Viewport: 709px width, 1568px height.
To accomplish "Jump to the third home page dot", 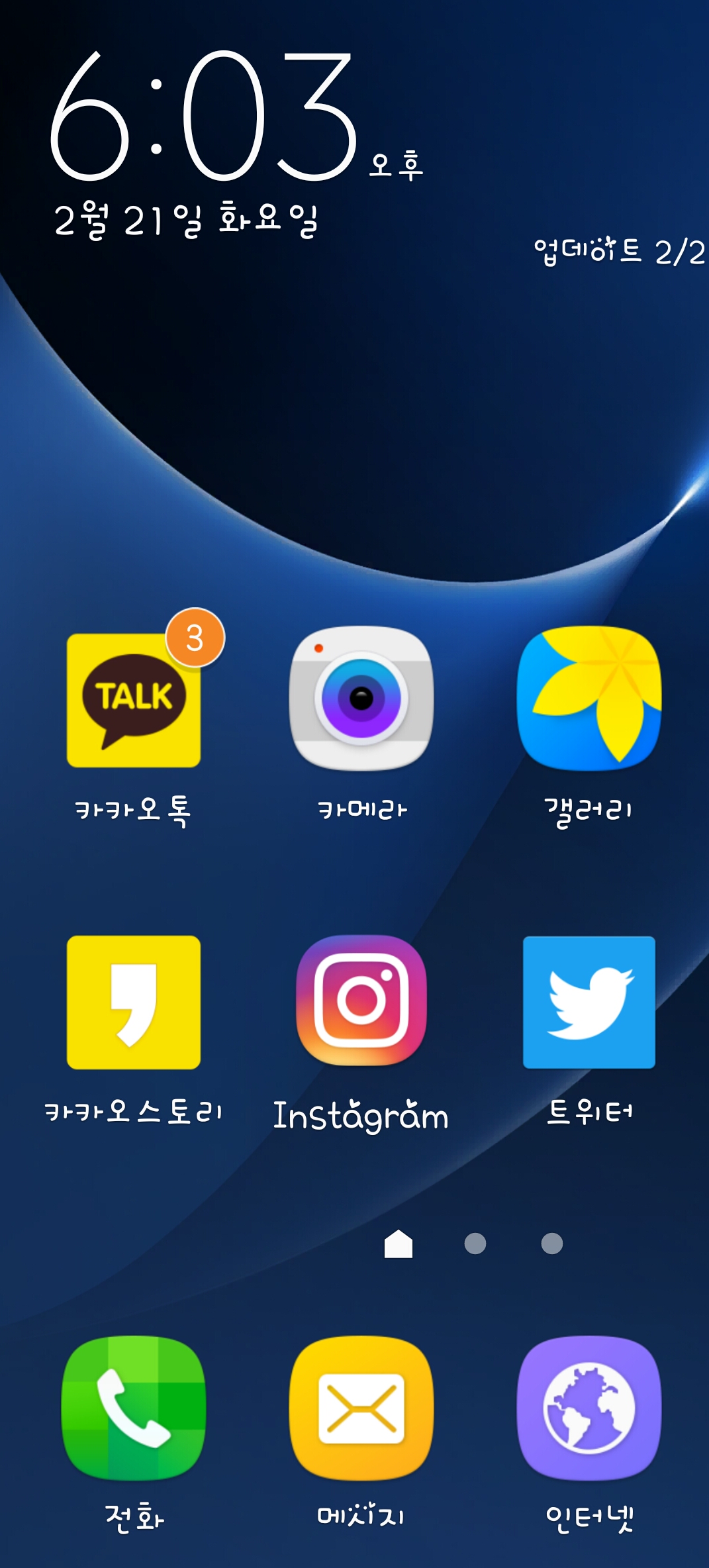I will [551, 1244].
